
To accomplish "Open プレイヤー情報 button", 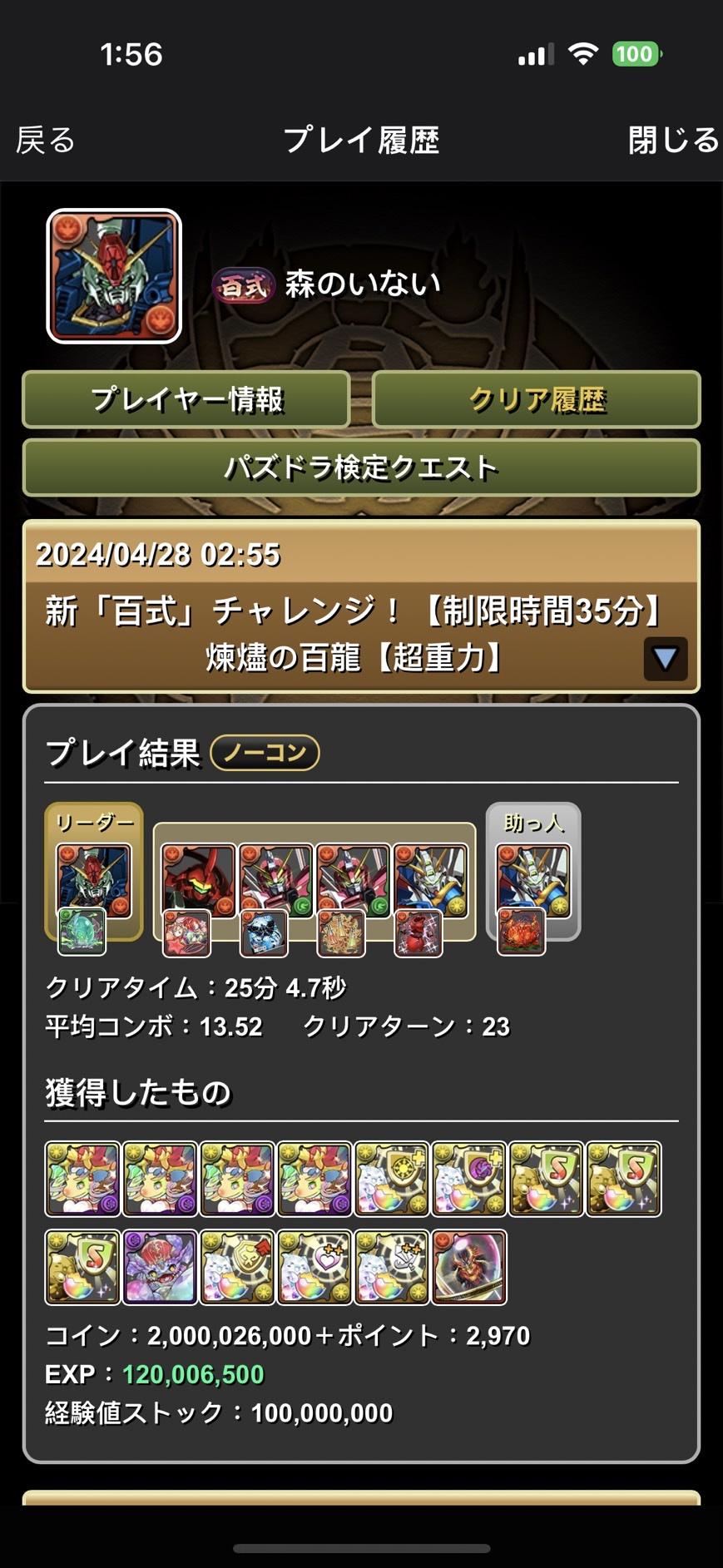I will [186, 399].
